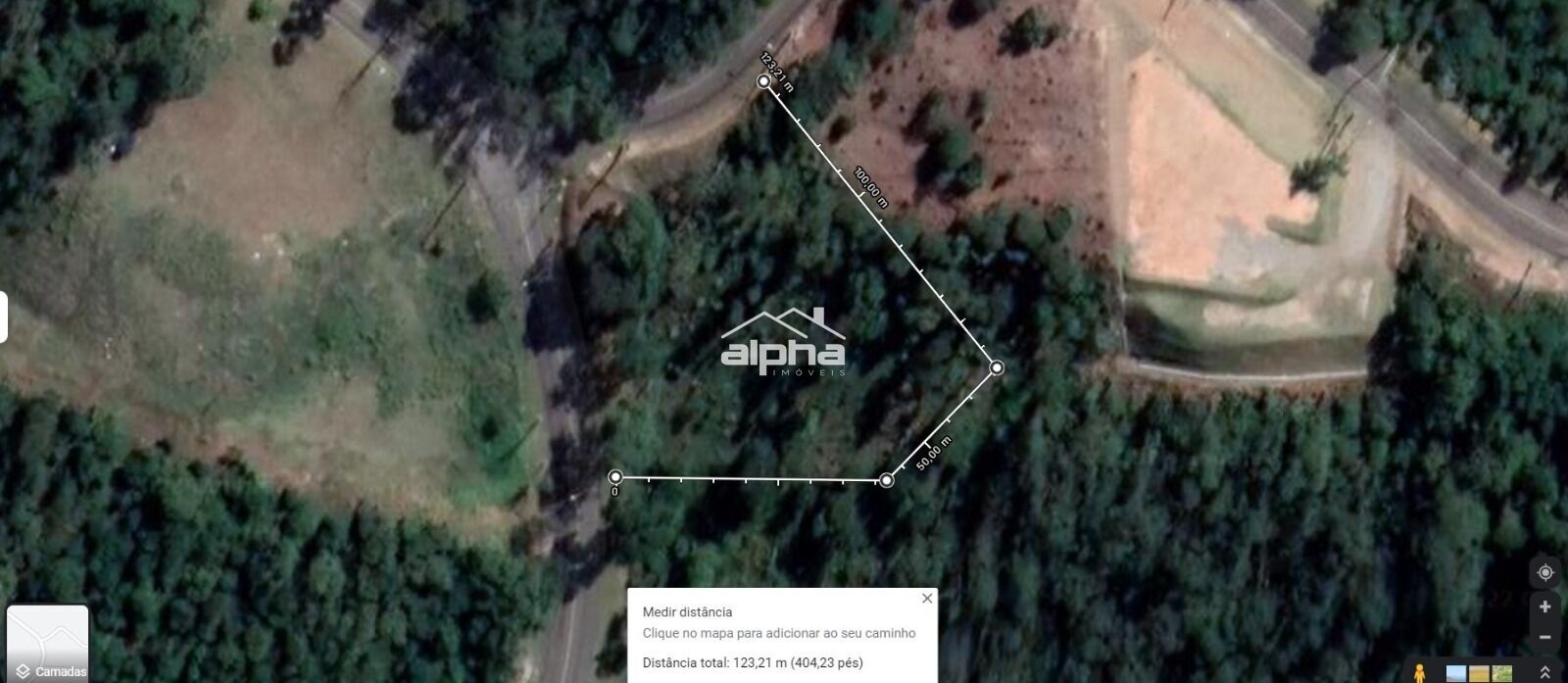
Task: Select the Street View pegman
Action: point(1419,672)
